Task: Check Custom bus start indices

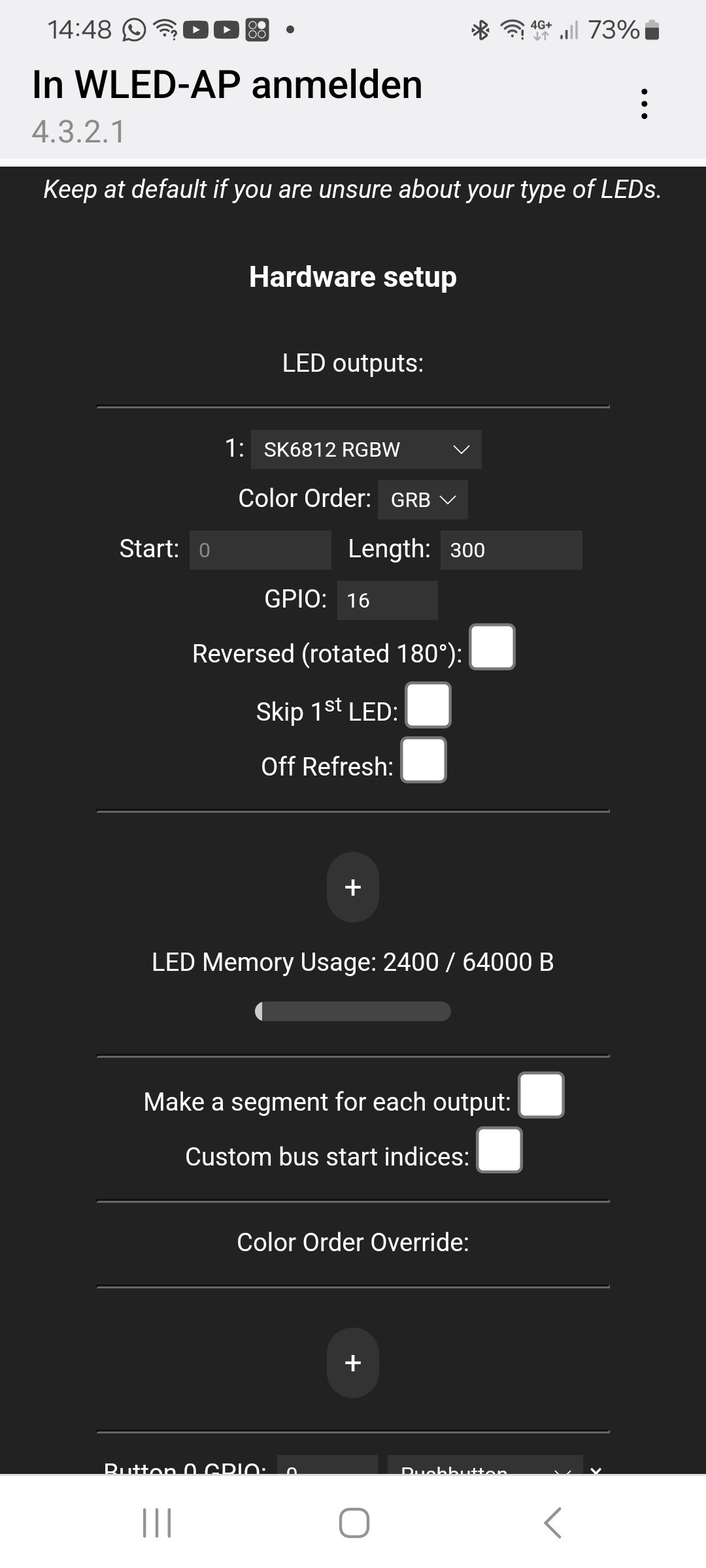Action: click(x=499, y=1151)
